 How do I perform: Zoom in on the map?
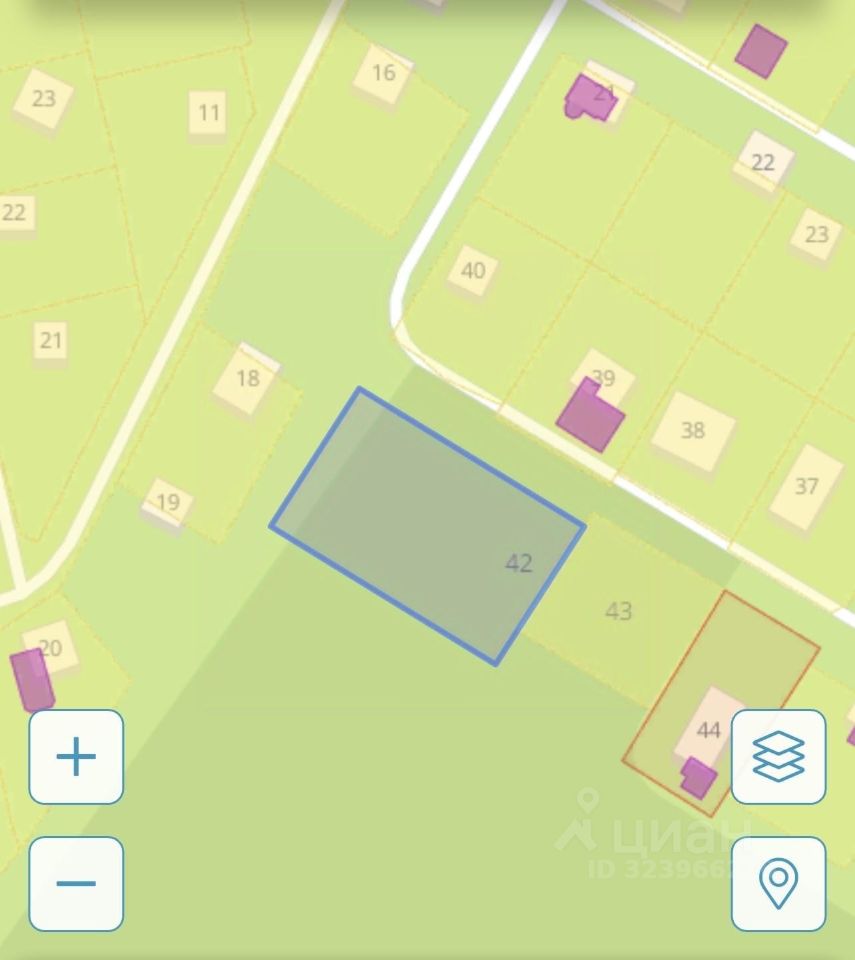pyautogui.click(x=76, y=757)
